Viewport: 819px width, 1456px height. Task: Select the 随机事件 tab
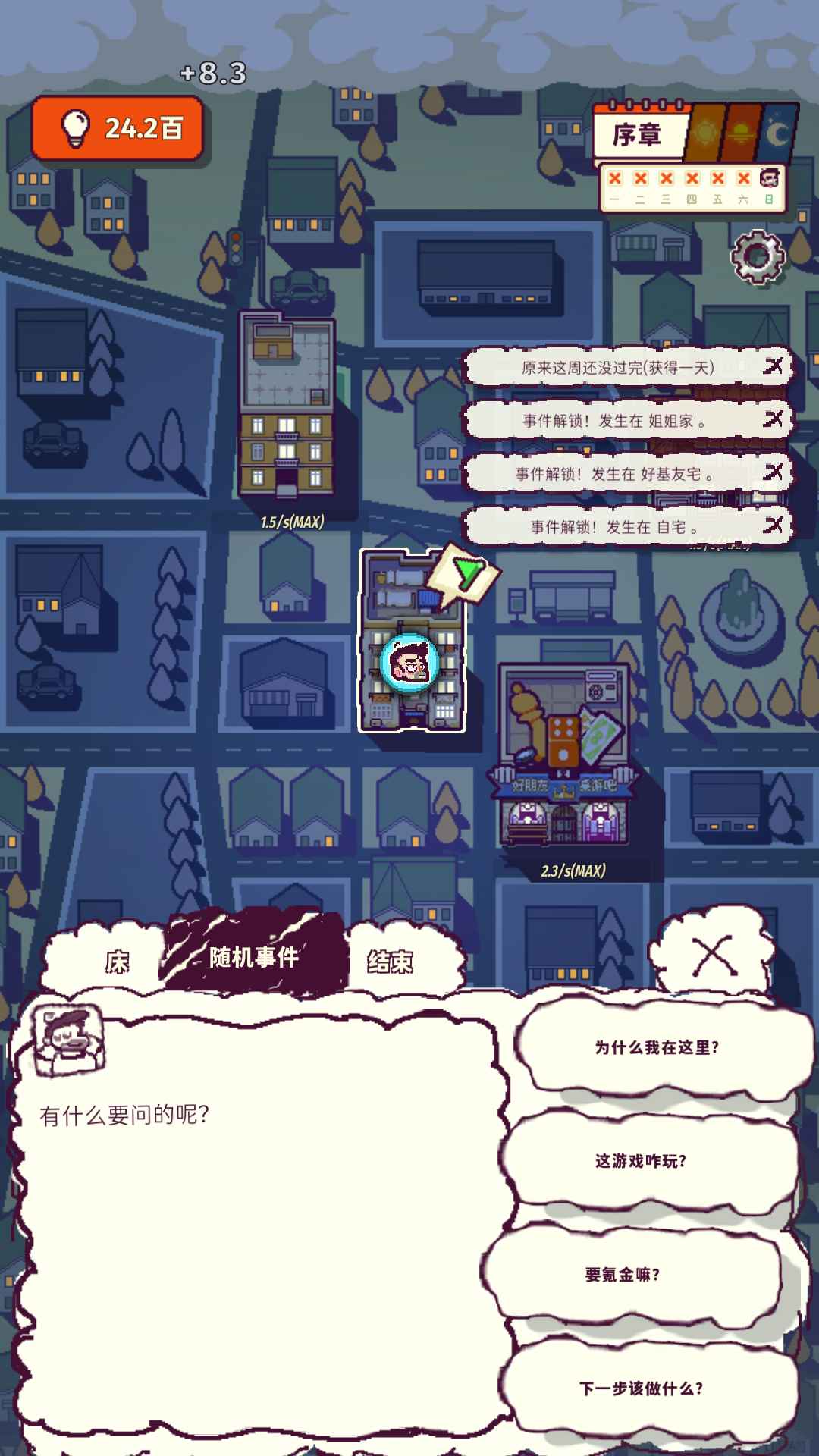coord(254,957)
